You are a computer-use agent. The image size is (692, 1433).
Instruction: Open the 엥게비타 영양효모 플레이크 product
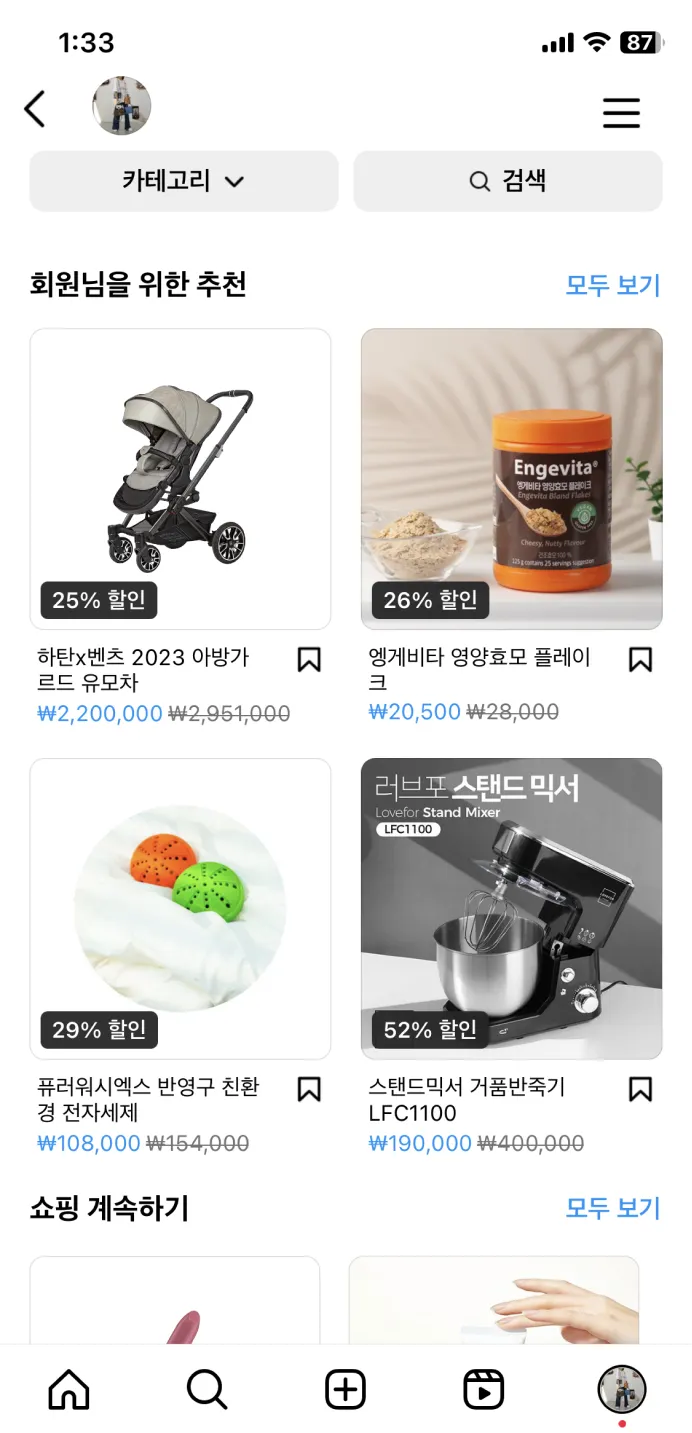[511, 478]
